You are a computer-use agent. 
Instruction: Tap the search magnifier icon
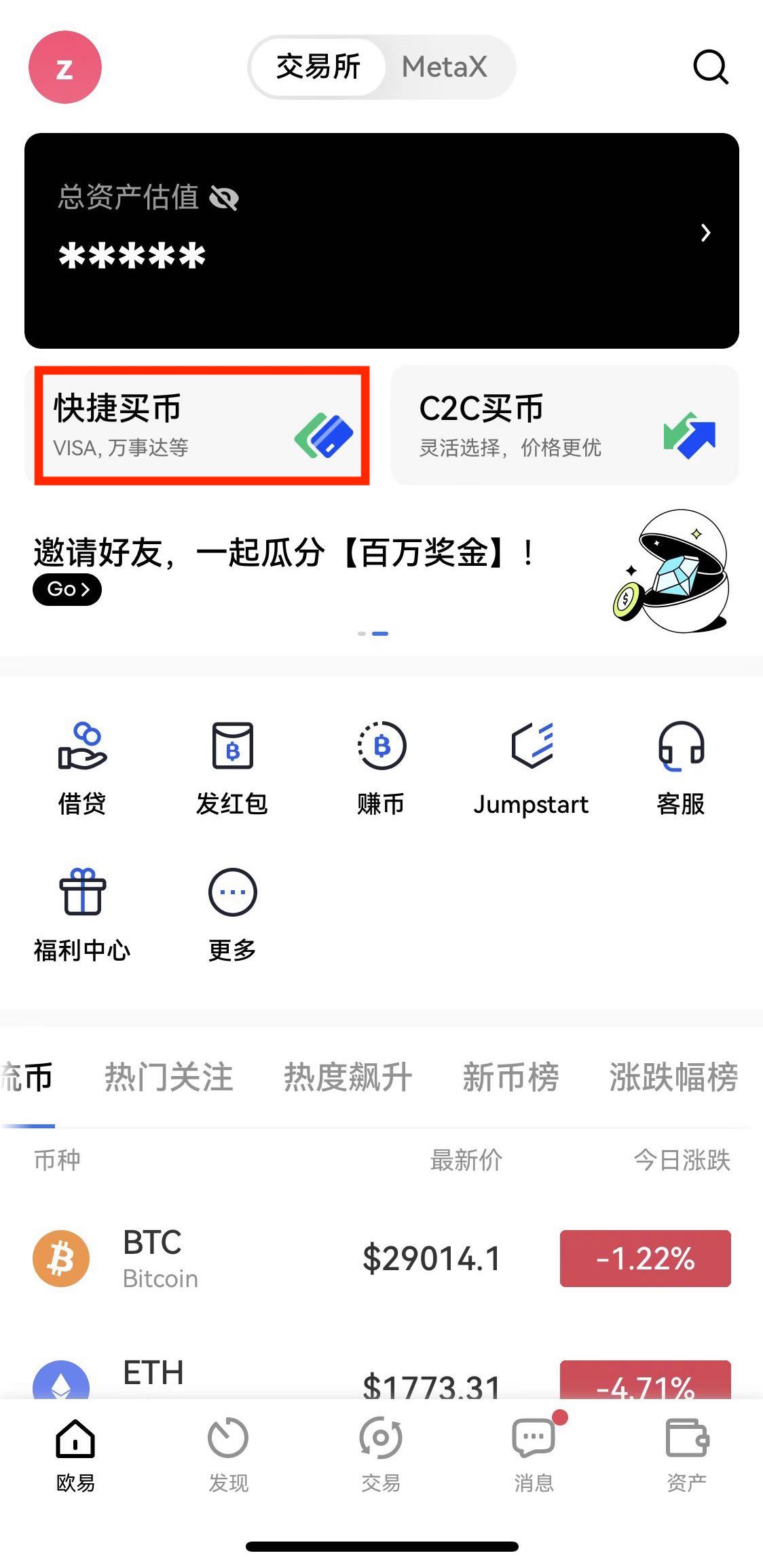coord(711,66)
